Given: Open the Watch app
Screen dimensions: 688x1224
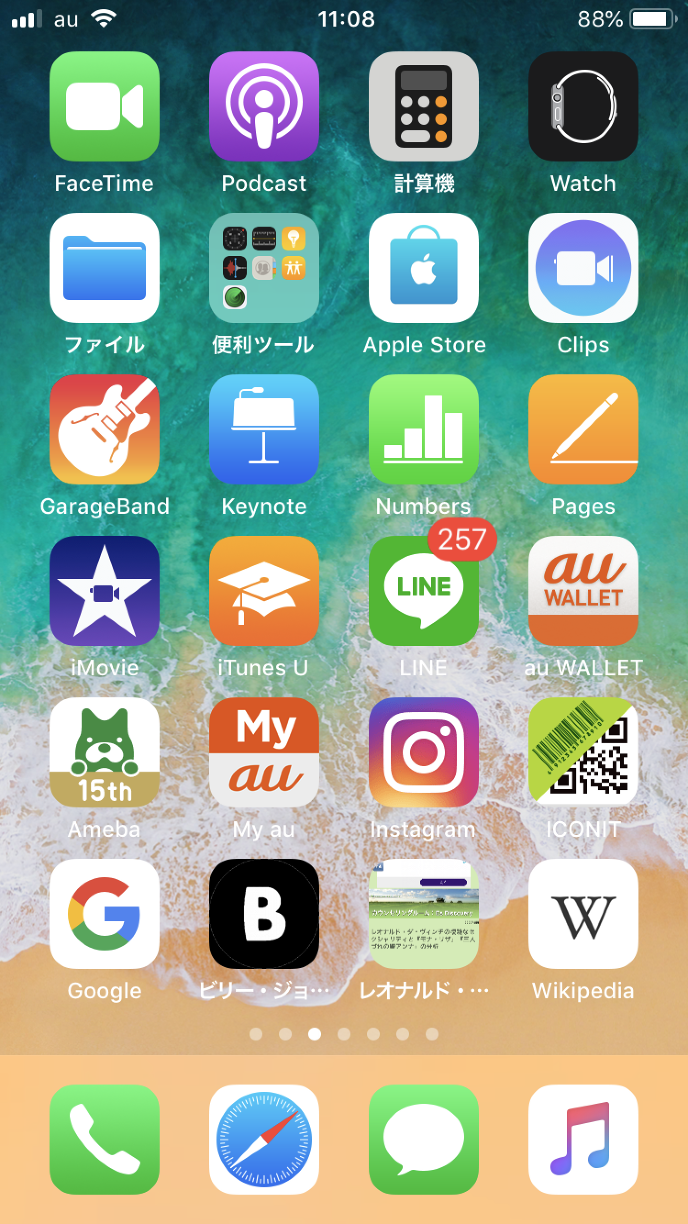Looking at the screenshot, I should coord(583,107).
